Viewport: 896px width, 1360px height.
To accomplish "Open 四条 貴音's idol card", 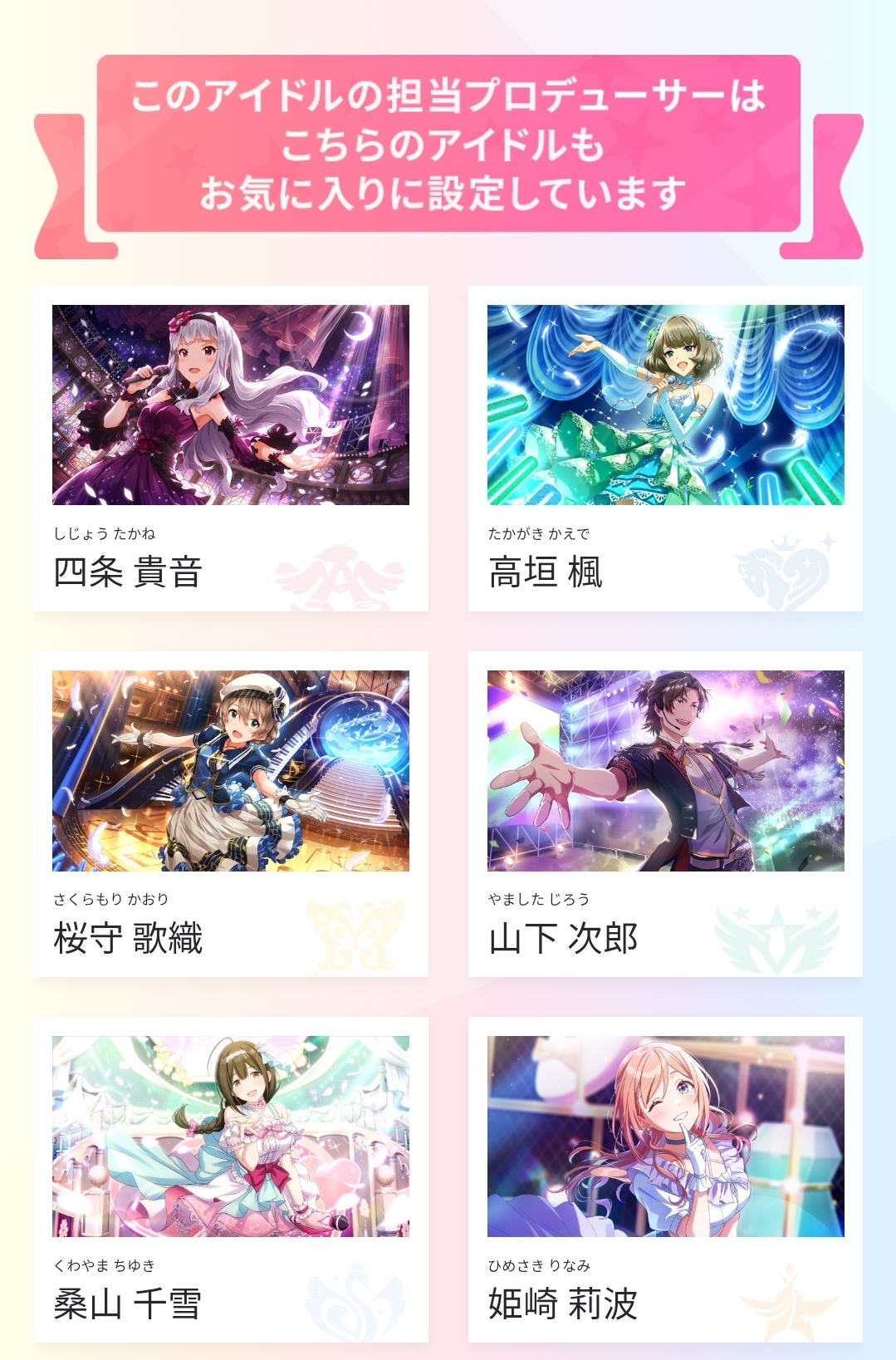I will pos(231,449).
